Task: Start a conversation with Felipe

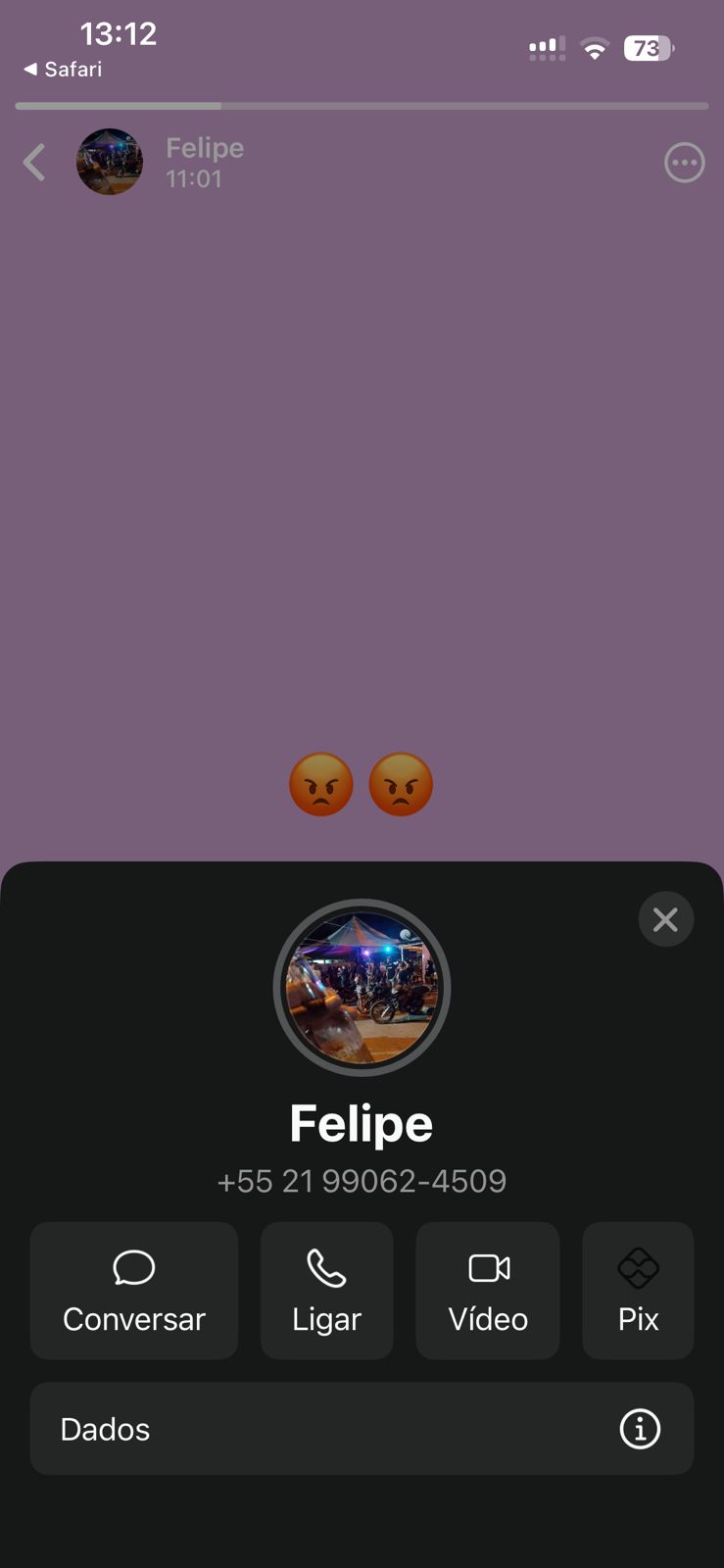Action: point(134,1291)
